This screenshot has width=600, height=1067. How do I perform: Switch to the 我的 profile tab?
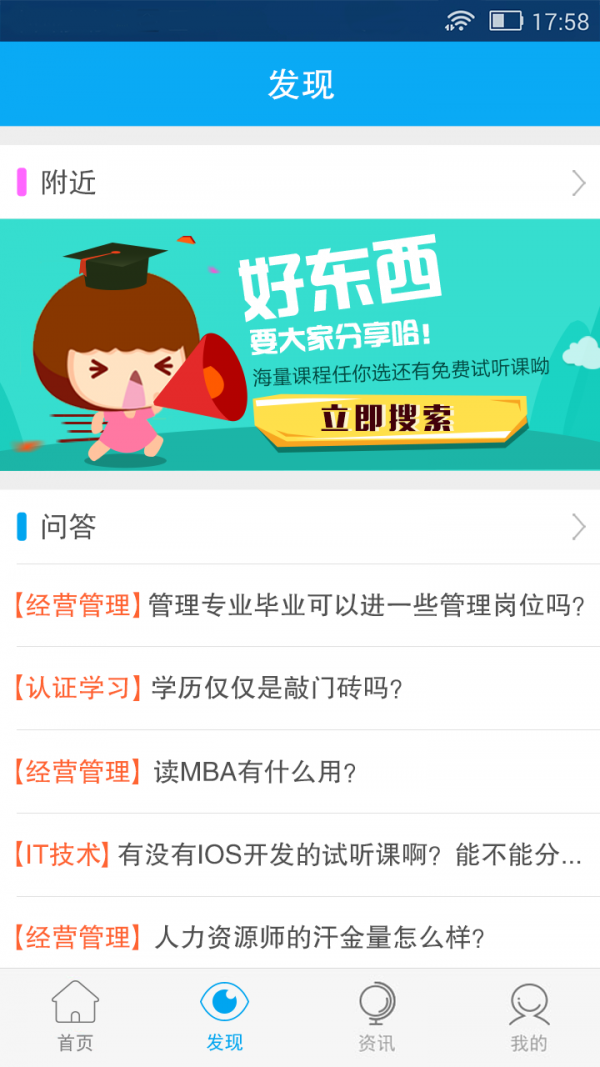[529, 1017]
